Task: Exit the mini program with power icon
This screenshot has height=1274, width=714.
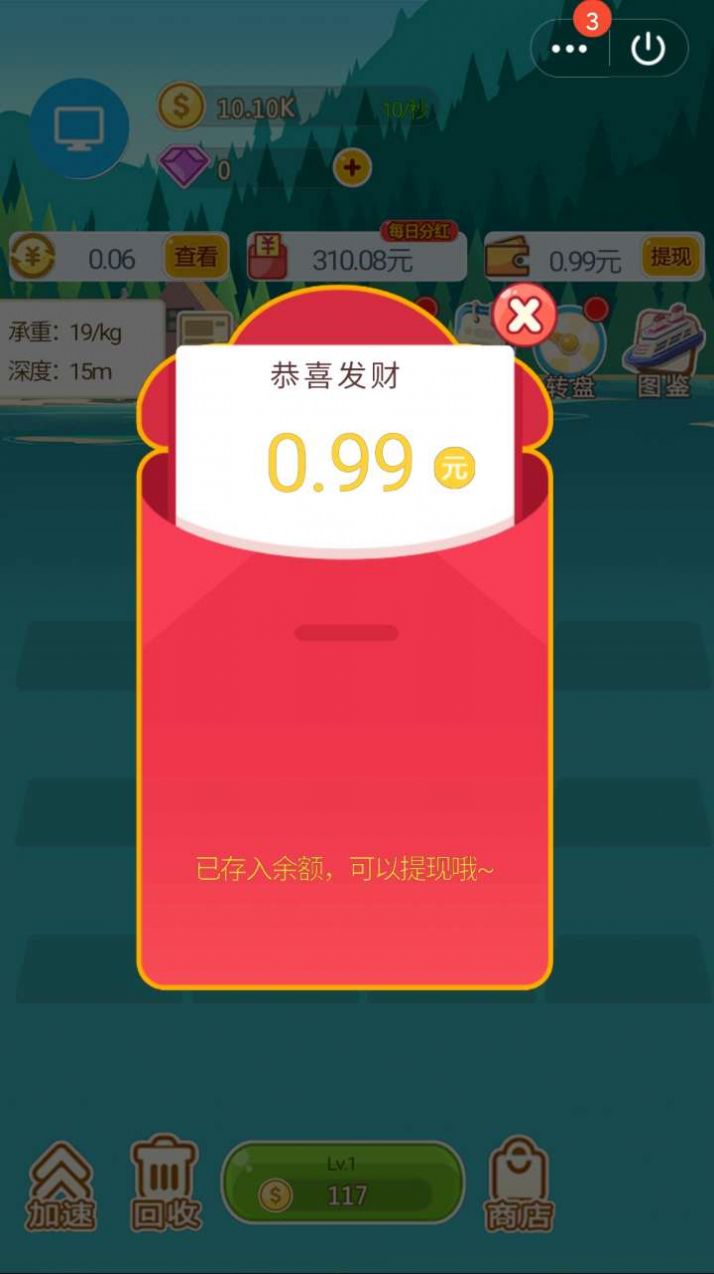Action: [648, 49]
